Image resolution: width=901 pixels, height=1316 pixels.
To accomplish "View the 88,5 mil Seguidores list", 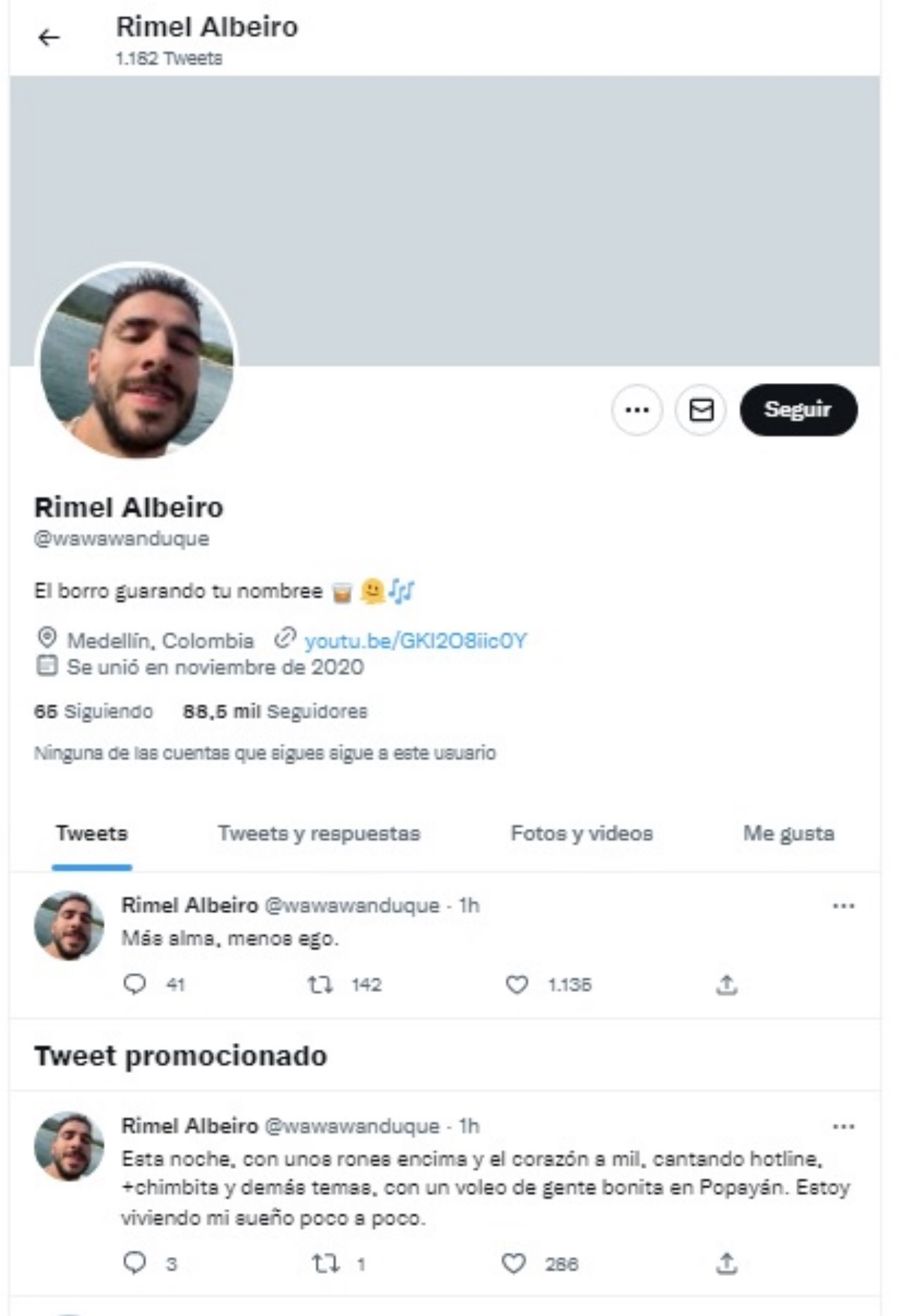I will click(x=275, y=711).
